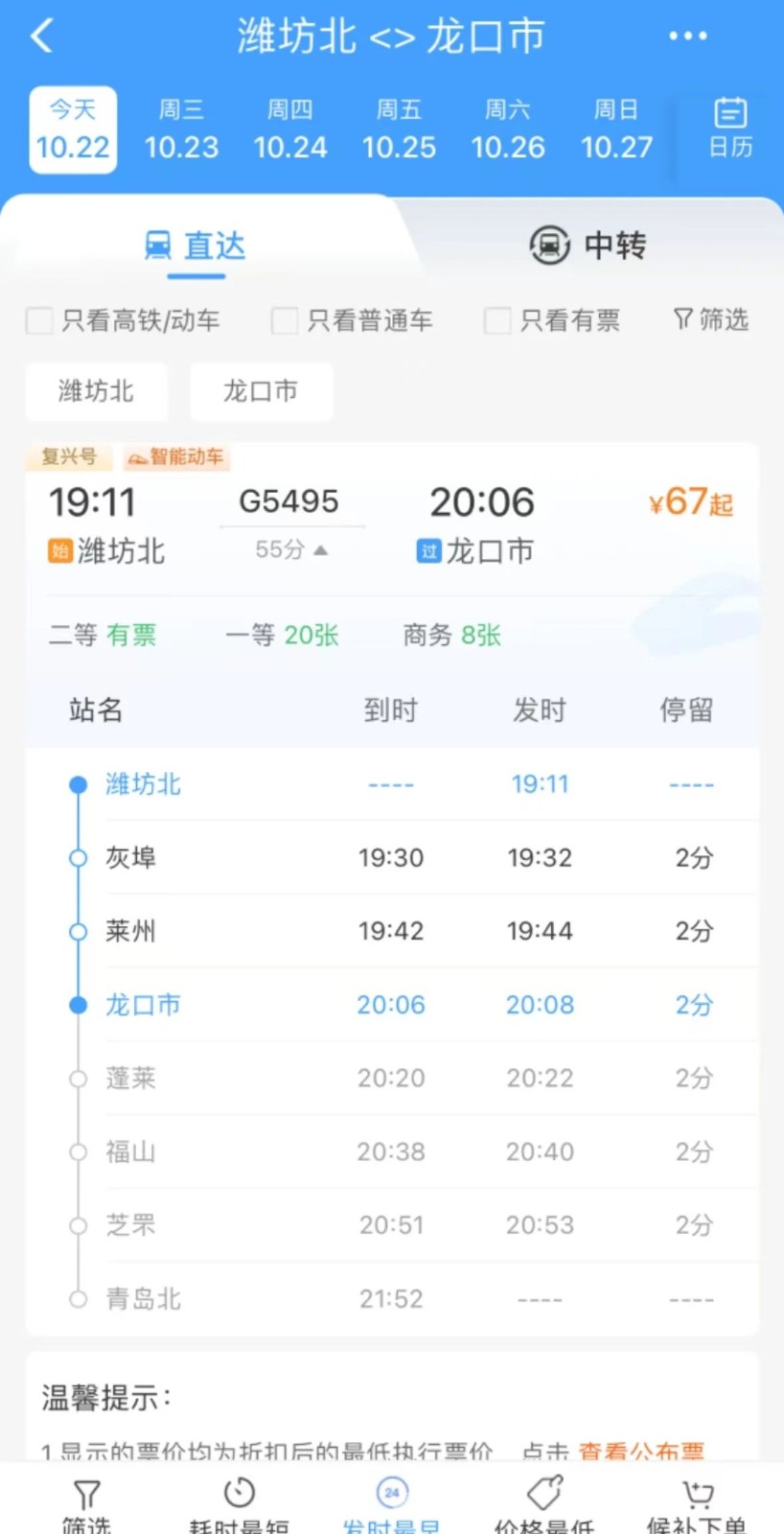Collapse stop list via 55分 arrow

coord(291,549)
